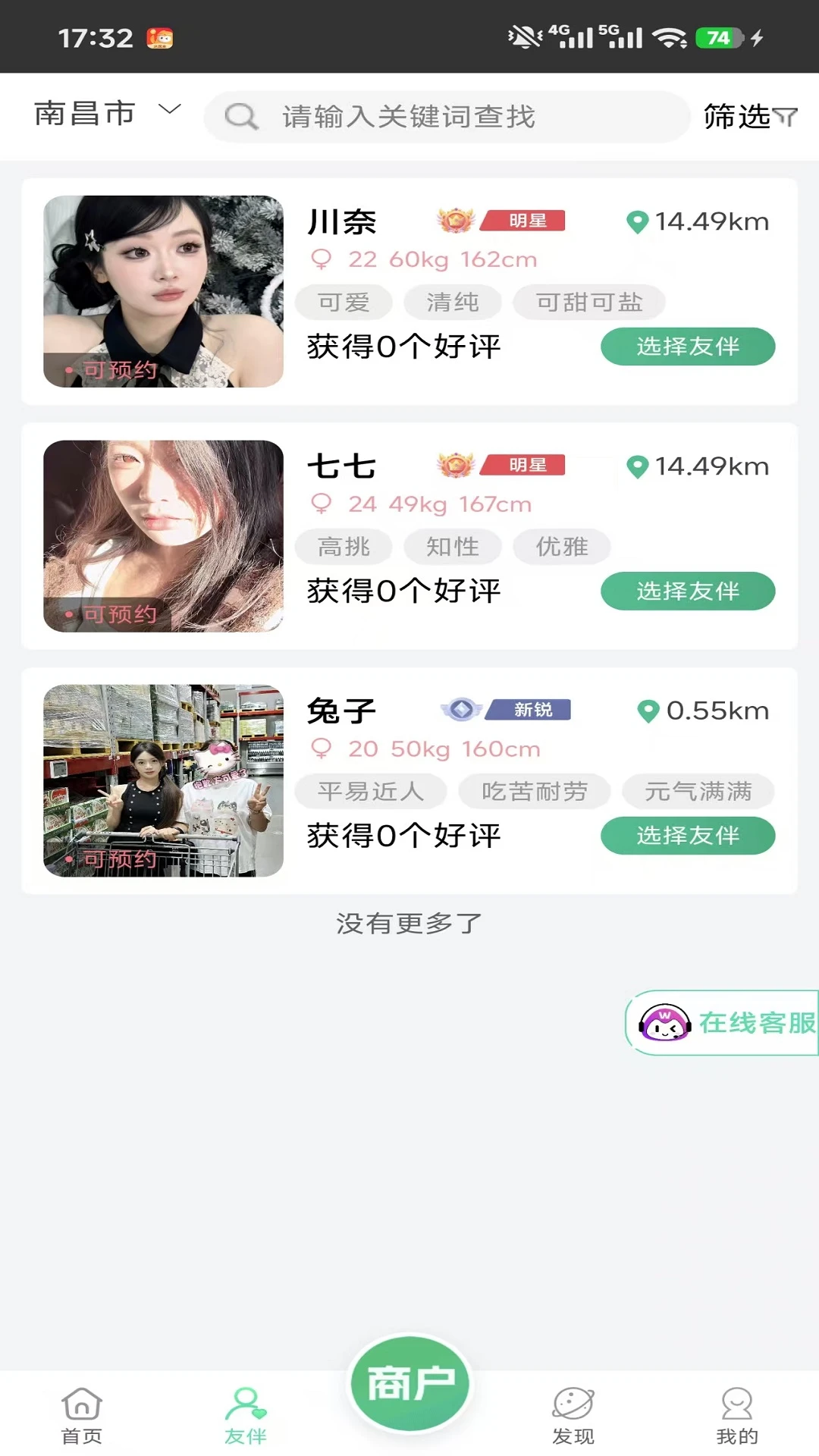Image resolution: width=819 pixels, height=1456 pixels.
Task: Switch to the 商户 merchant tab
Action: [x=409, y=1382]
